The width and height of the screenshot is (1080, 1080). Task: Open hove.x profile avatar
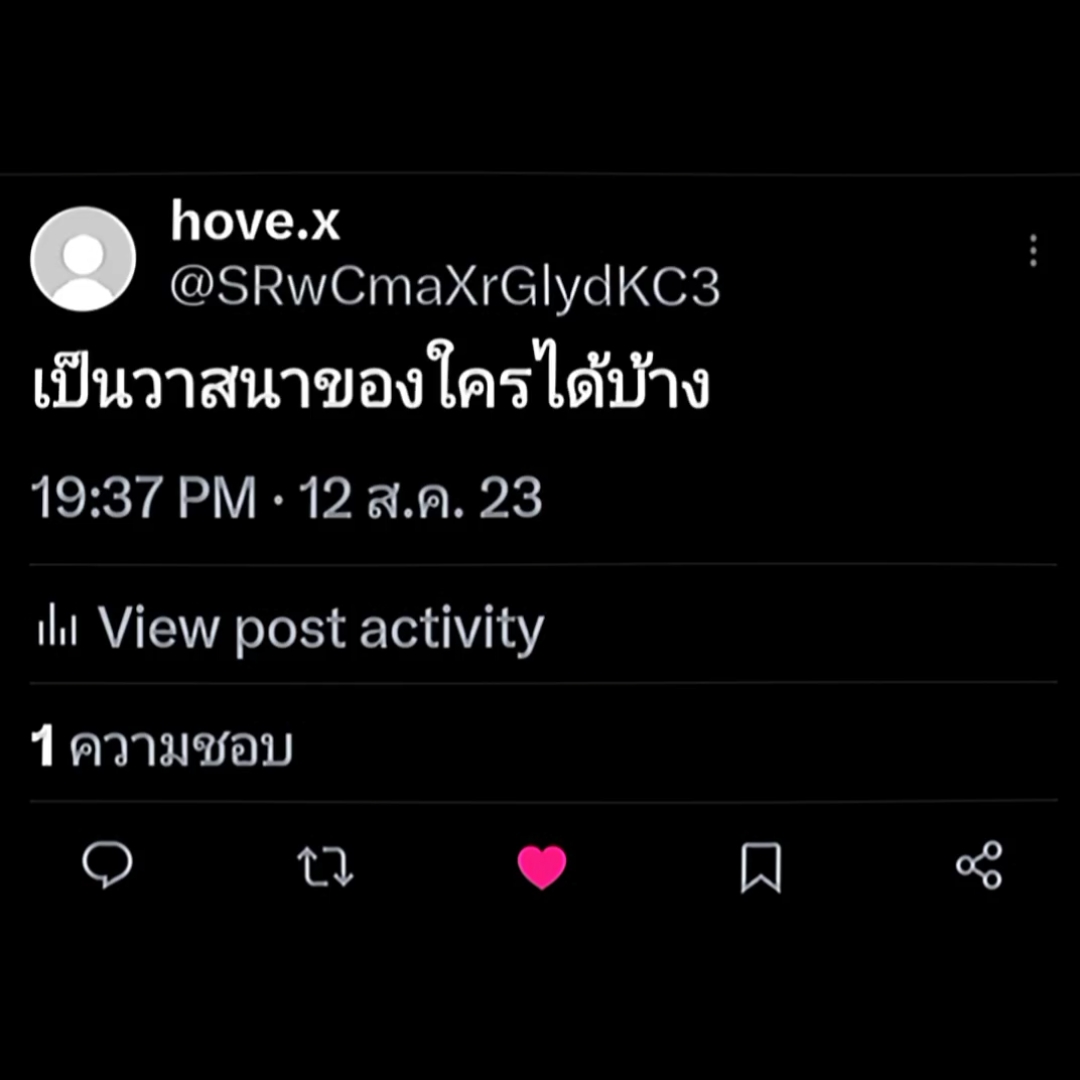[83, 258]
